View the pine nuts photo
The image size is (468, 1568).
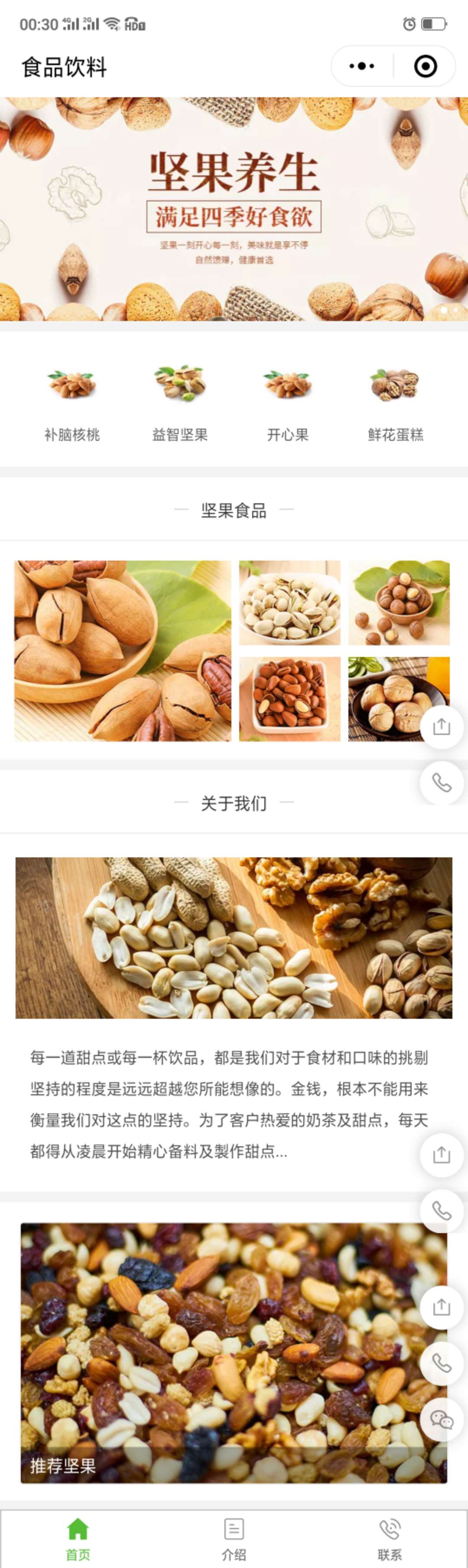click(x=289, y=699)
